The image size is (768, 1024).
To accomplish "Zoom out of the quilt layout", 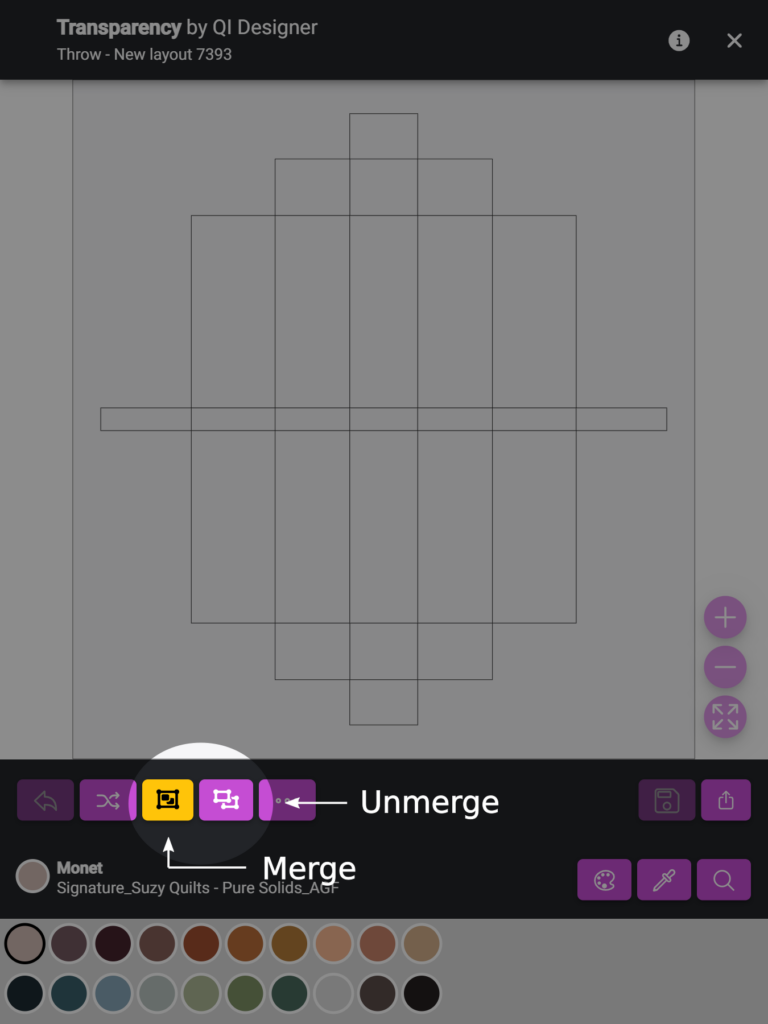I will coord(725,667).
